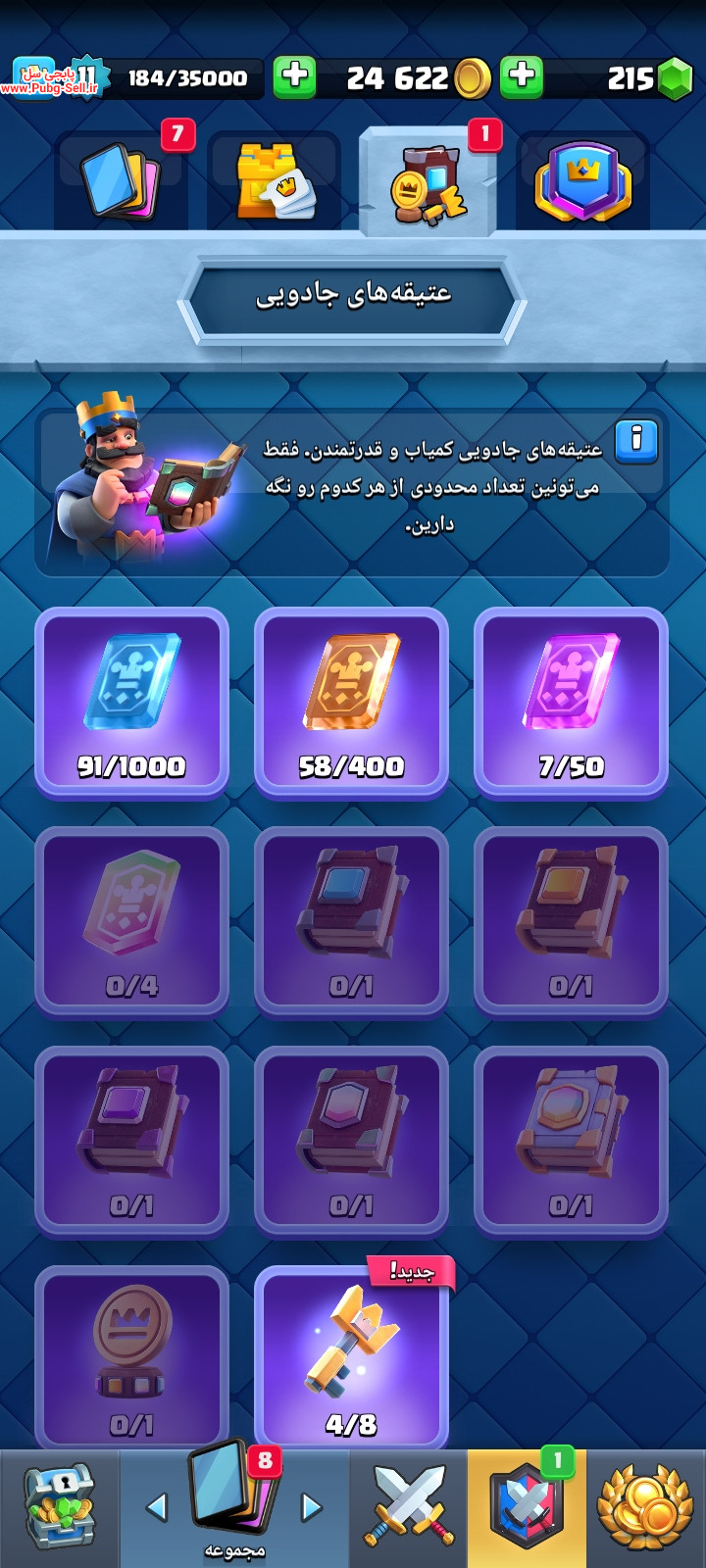The width and height of the screenshot is (706, 1568).
Task: Add gems with the green plus button
Action: click(522, 77)
